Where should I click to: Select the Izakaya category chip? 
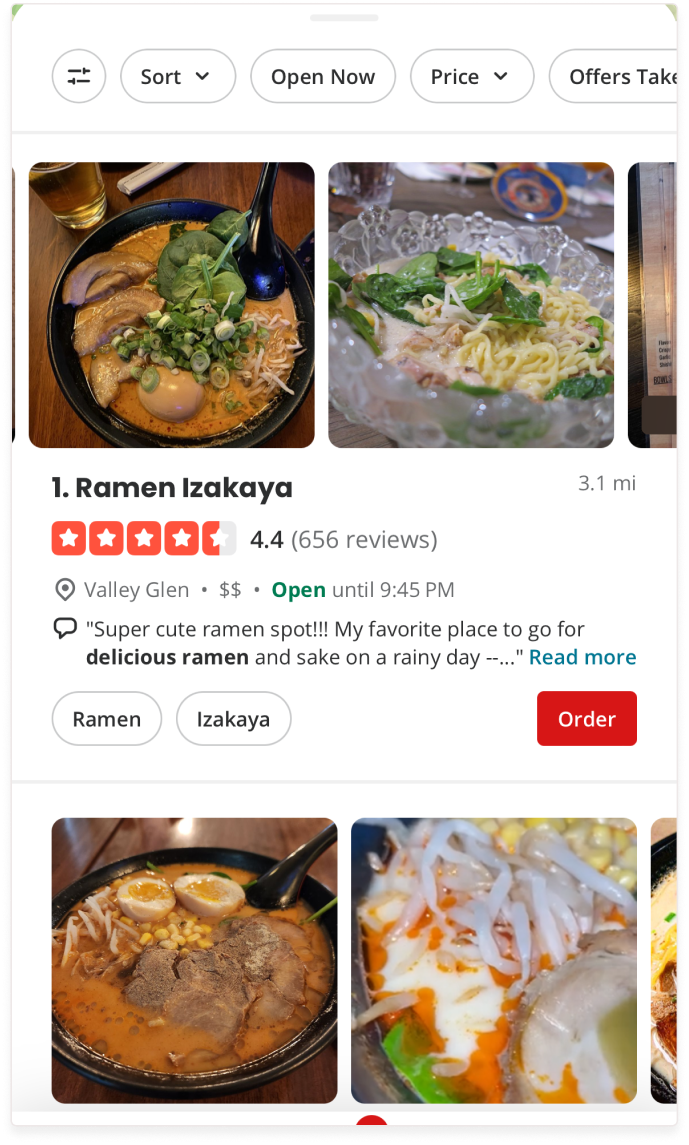pyautogui.click(x=233, y=719)
